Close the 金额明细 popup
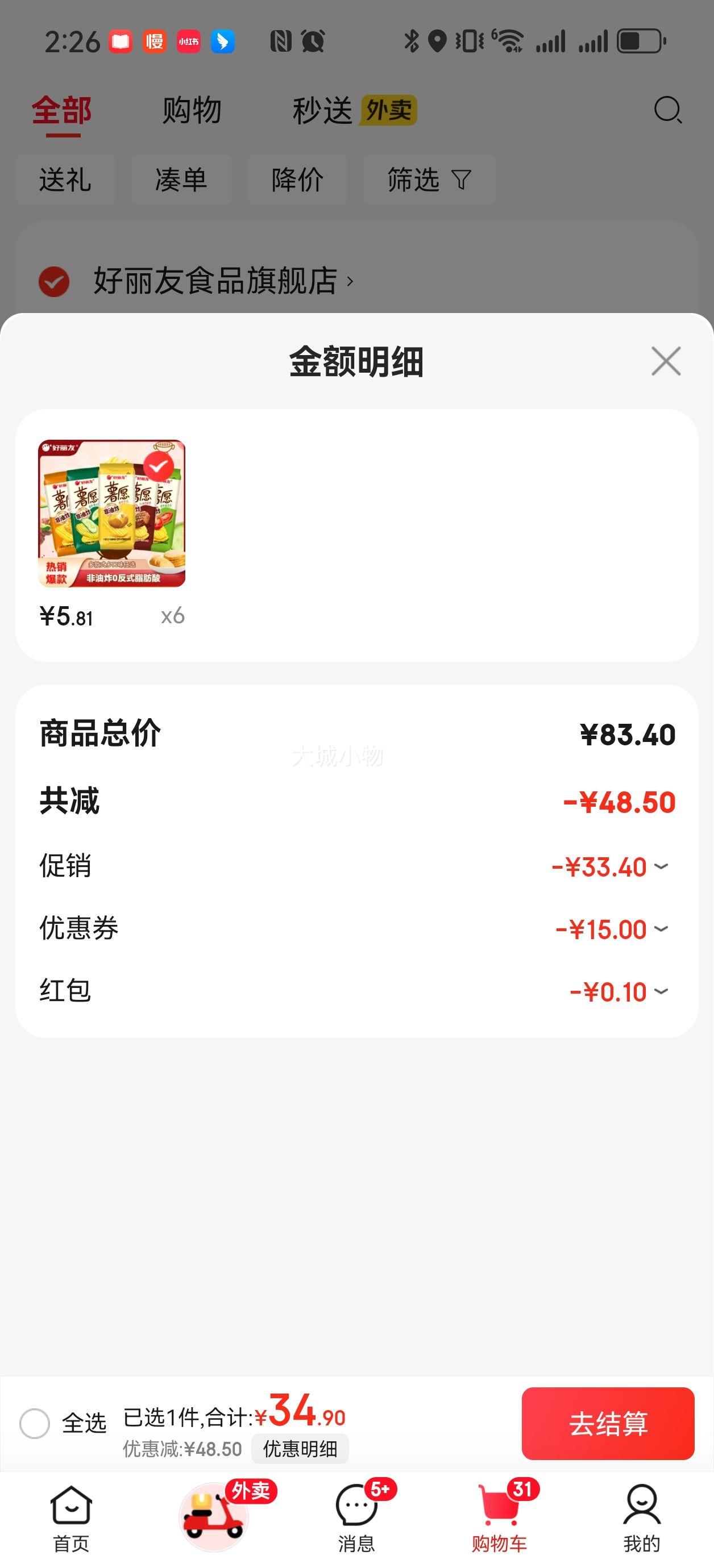The width and height of the screenshot is (714, 1568). (x=665, y=361)
